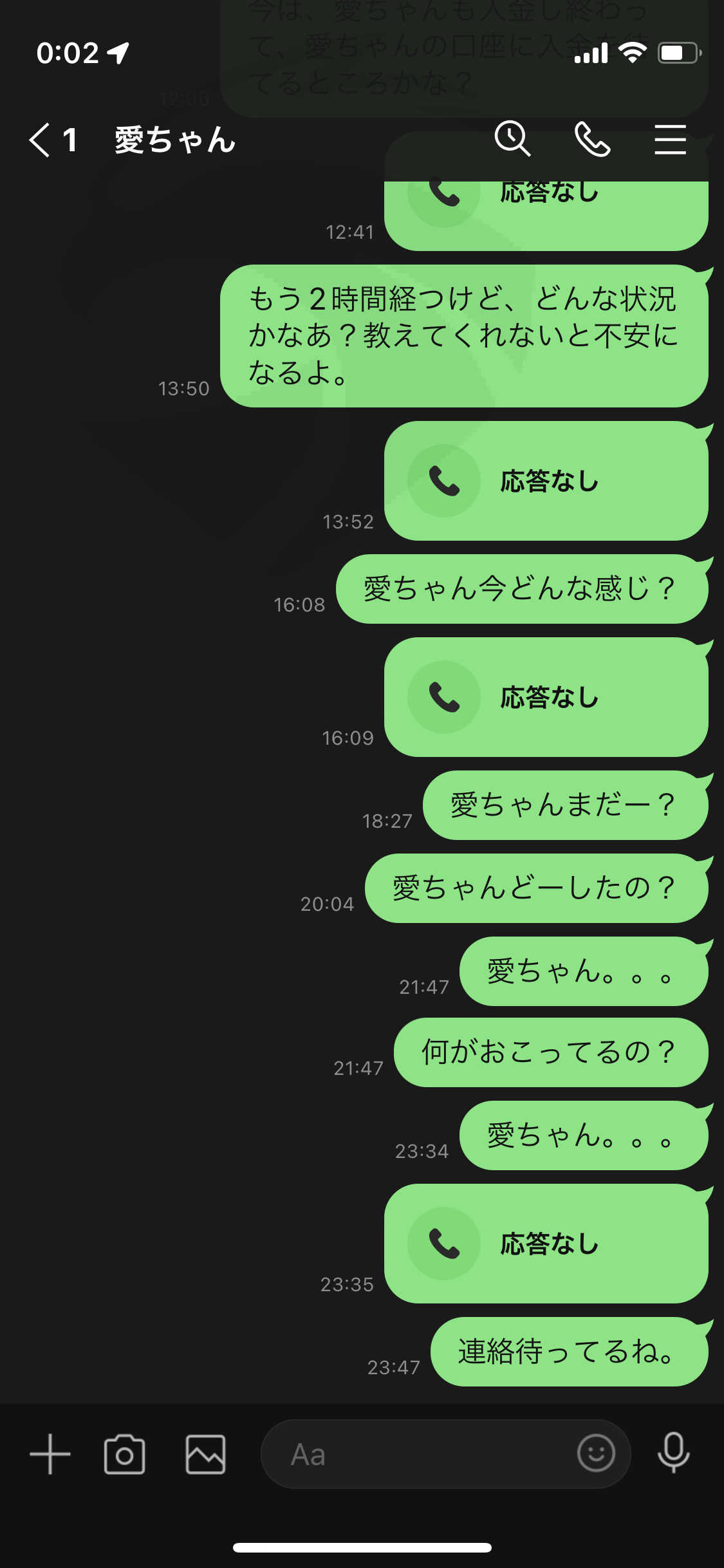Redial from the 23:35 応答なし call bubble
Image resolution: width=724 pixels, height=1568 pixels.
(x=546, y=1244)
